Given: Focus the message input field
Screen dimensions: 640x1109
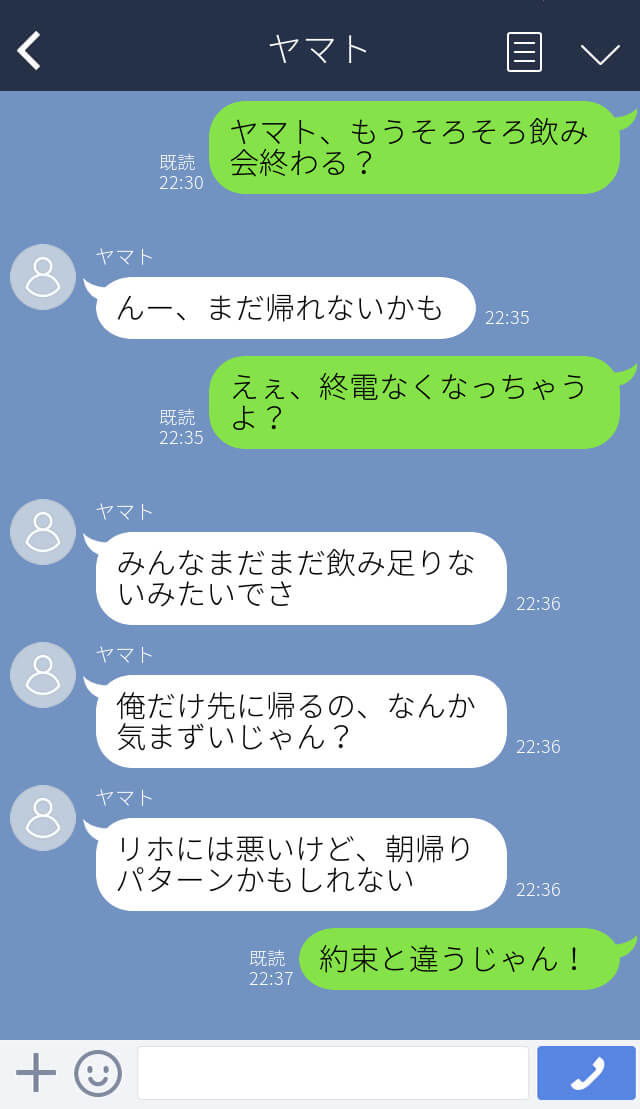Looking at the screenshot, I should click(332, 1073).
